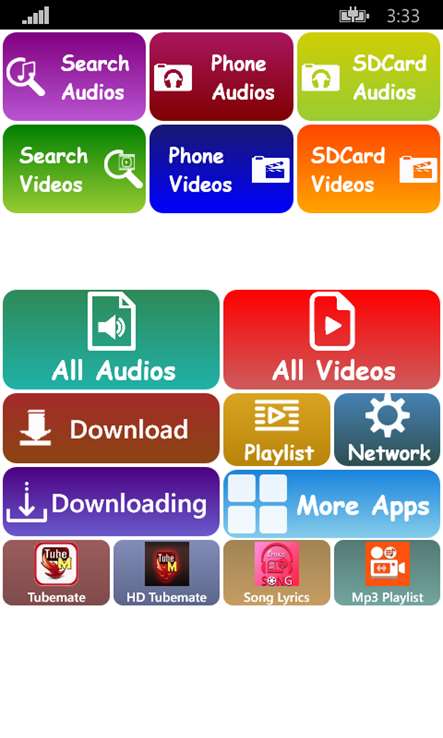Browse SDCard Audios
Screen dimensions: 443x738
pyautogui.click(x=369, y=76)
